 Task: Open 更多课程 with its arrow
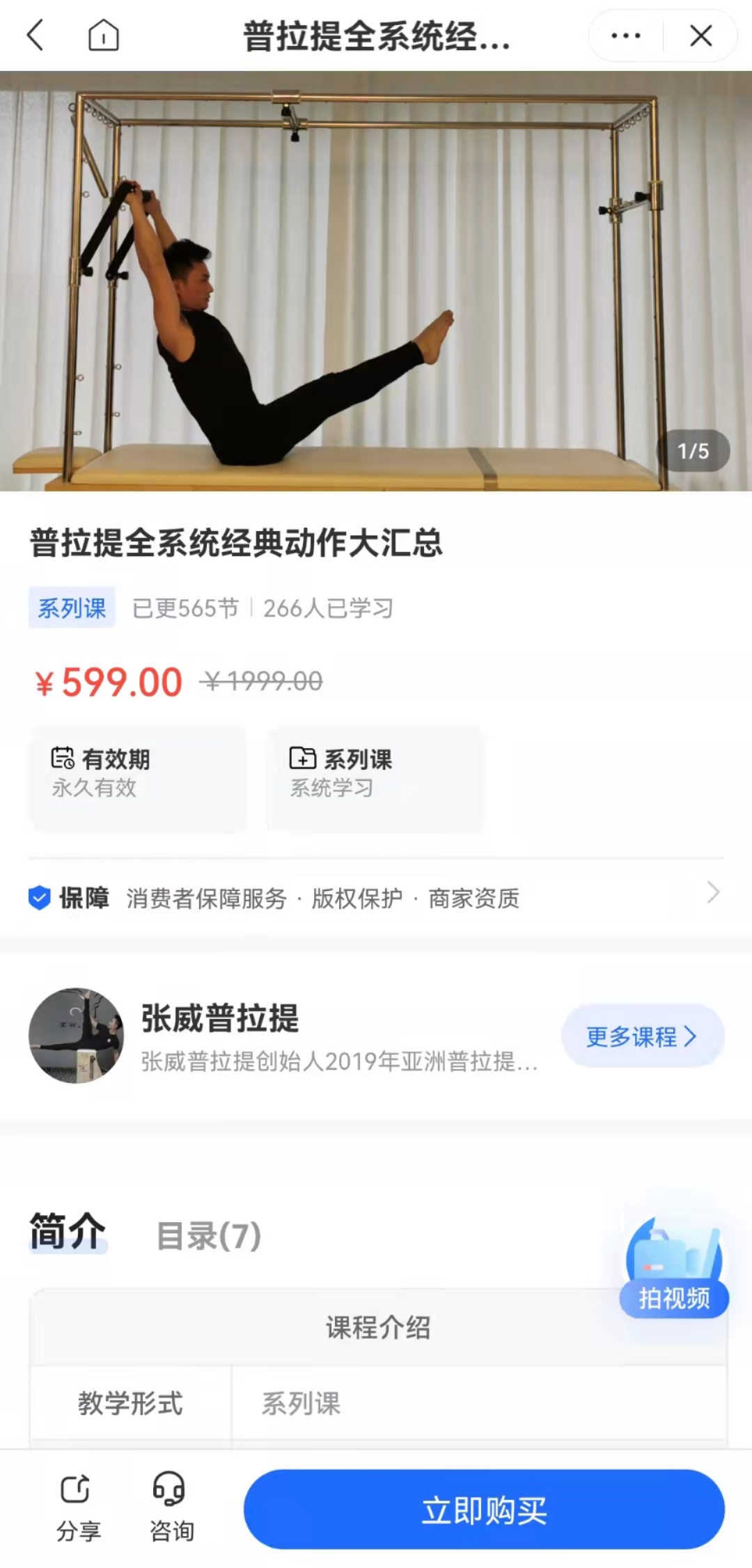coord(641,1036)
